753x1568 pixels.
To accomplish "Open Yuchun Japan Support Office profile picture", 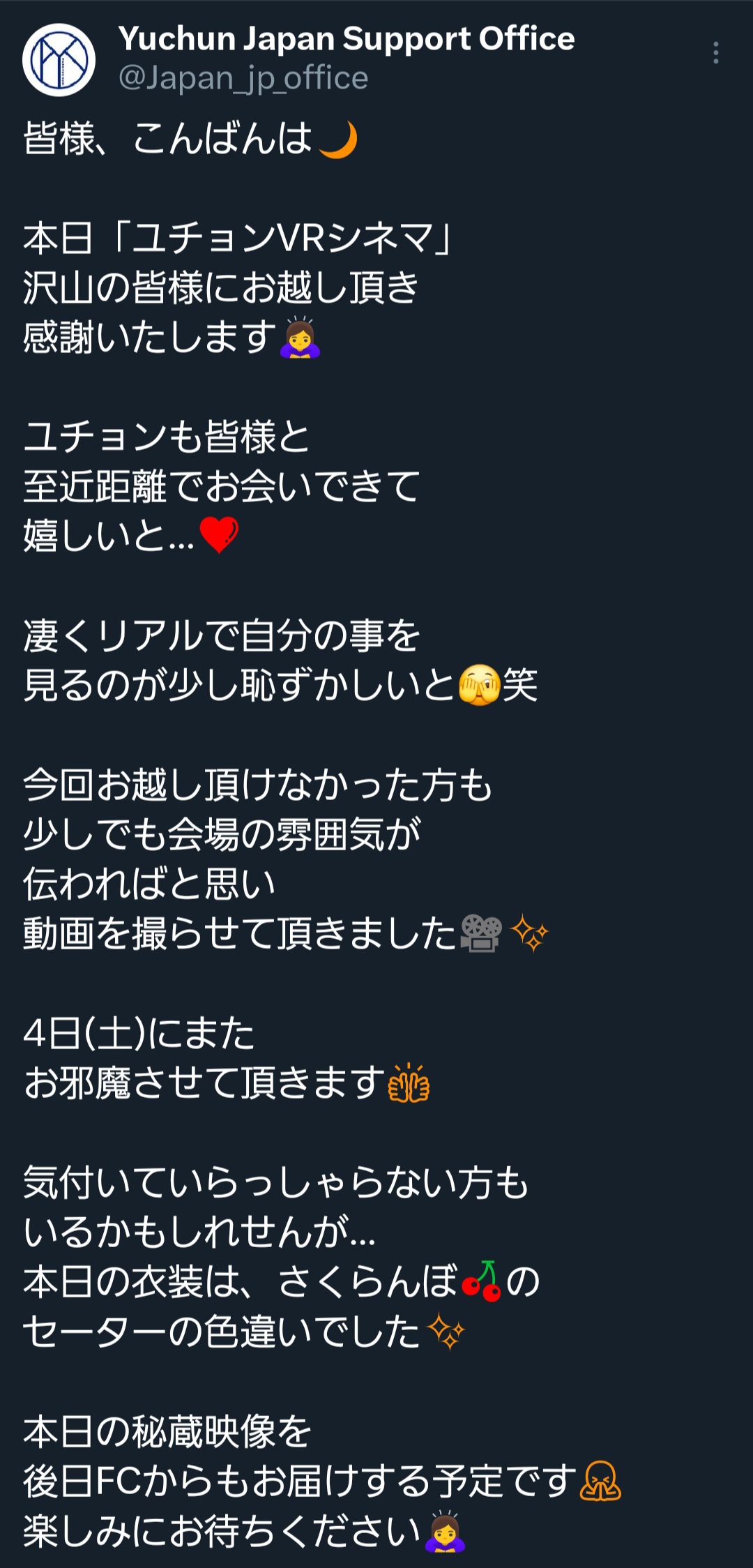I will (x=59, y=60).
